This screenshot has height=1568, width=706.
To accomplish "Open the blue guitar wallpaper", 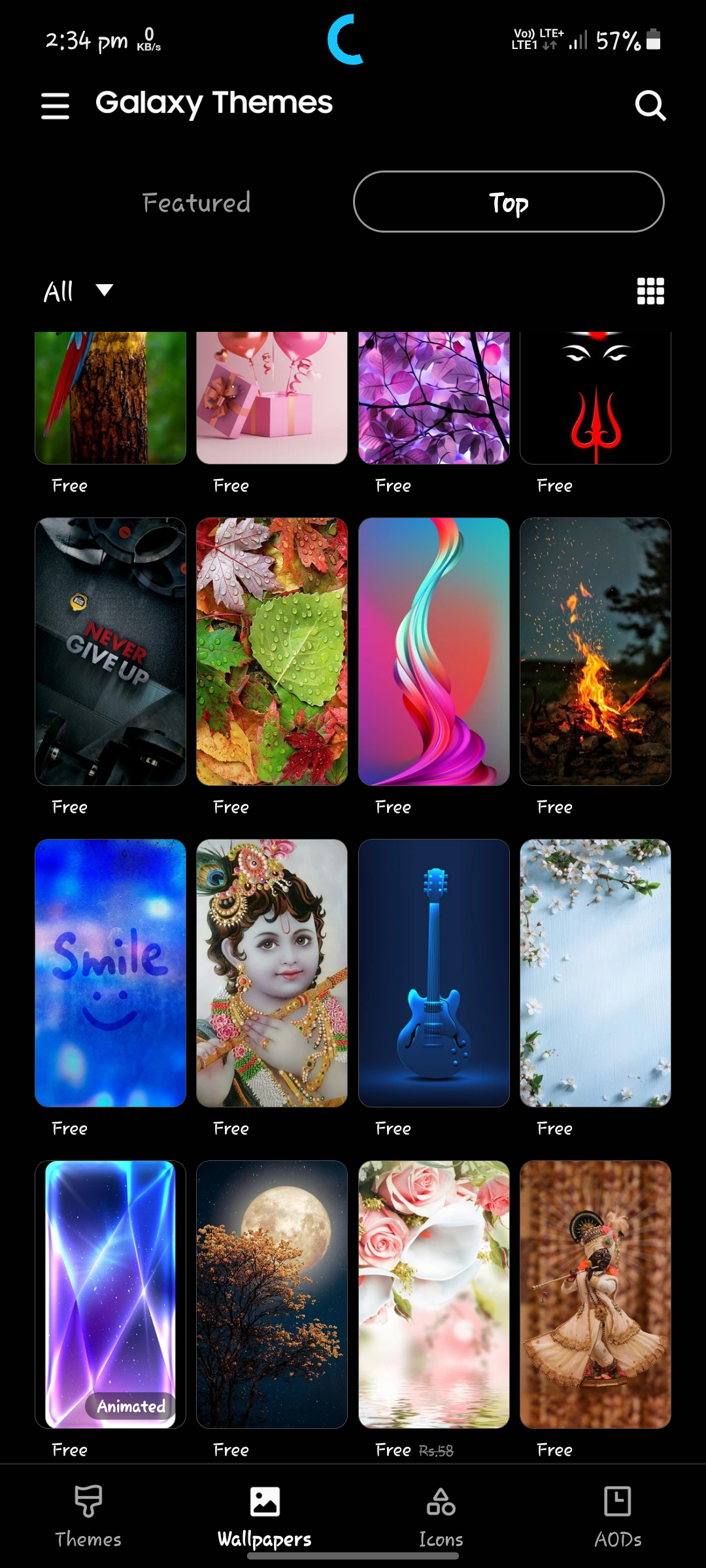I will point(433,973).
